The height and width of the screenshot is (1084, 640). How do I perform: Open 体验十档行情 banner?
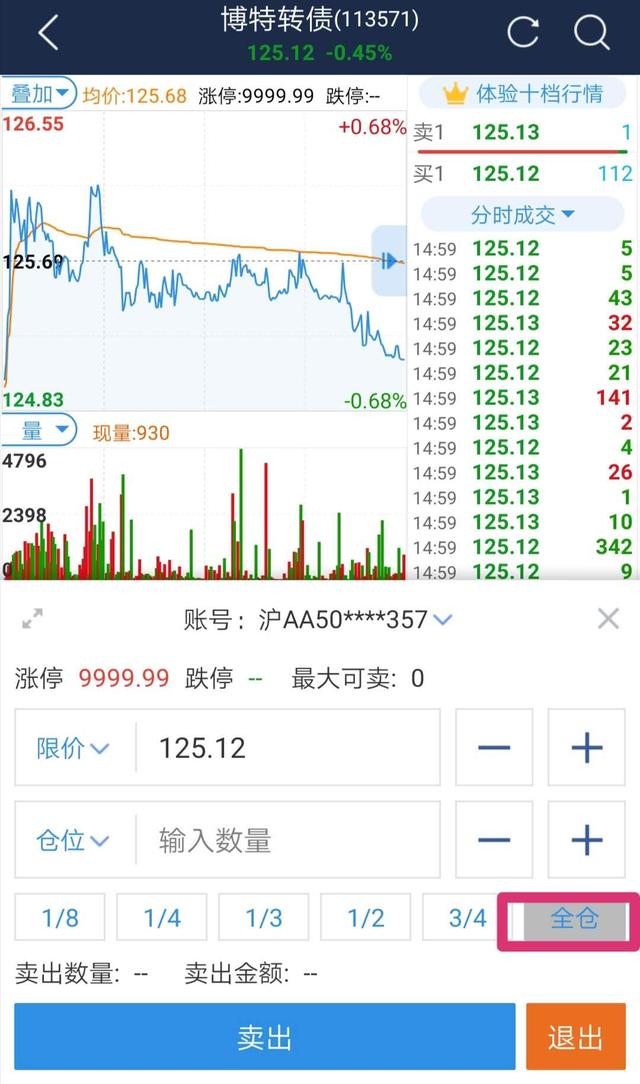tap(523, 93)
